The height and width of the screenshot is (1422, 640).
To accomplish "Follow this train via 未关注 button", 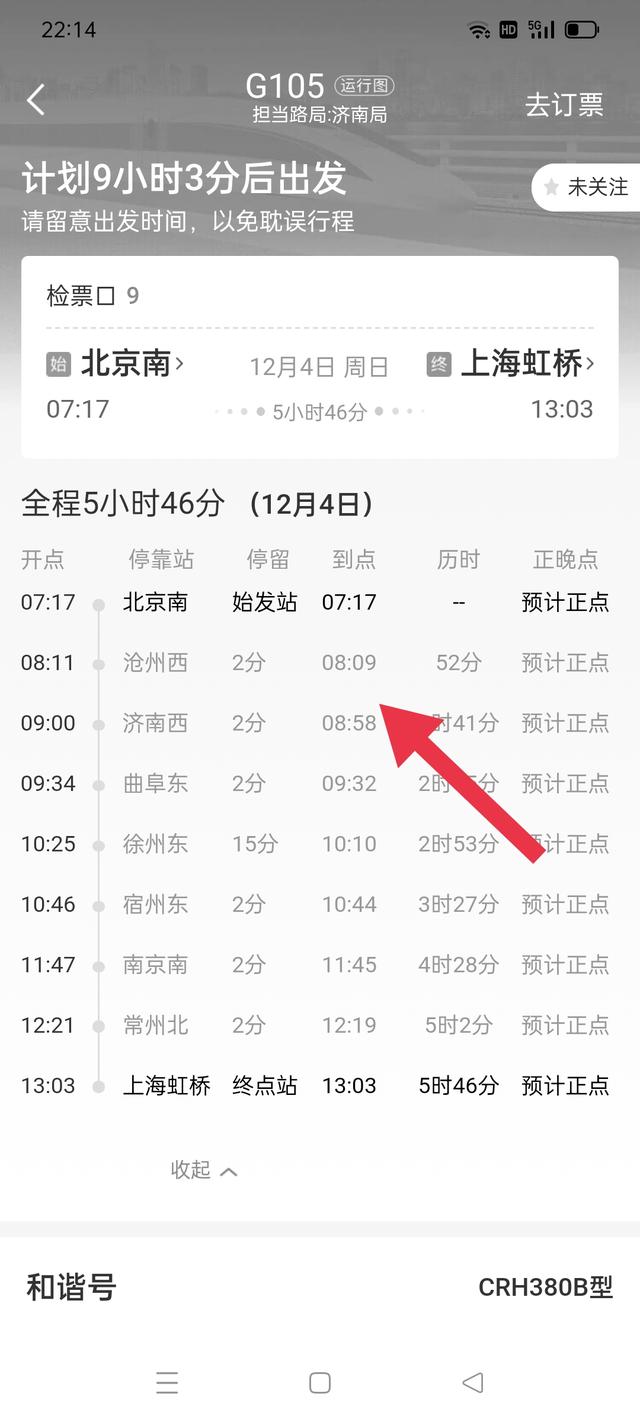I will 586,187.
